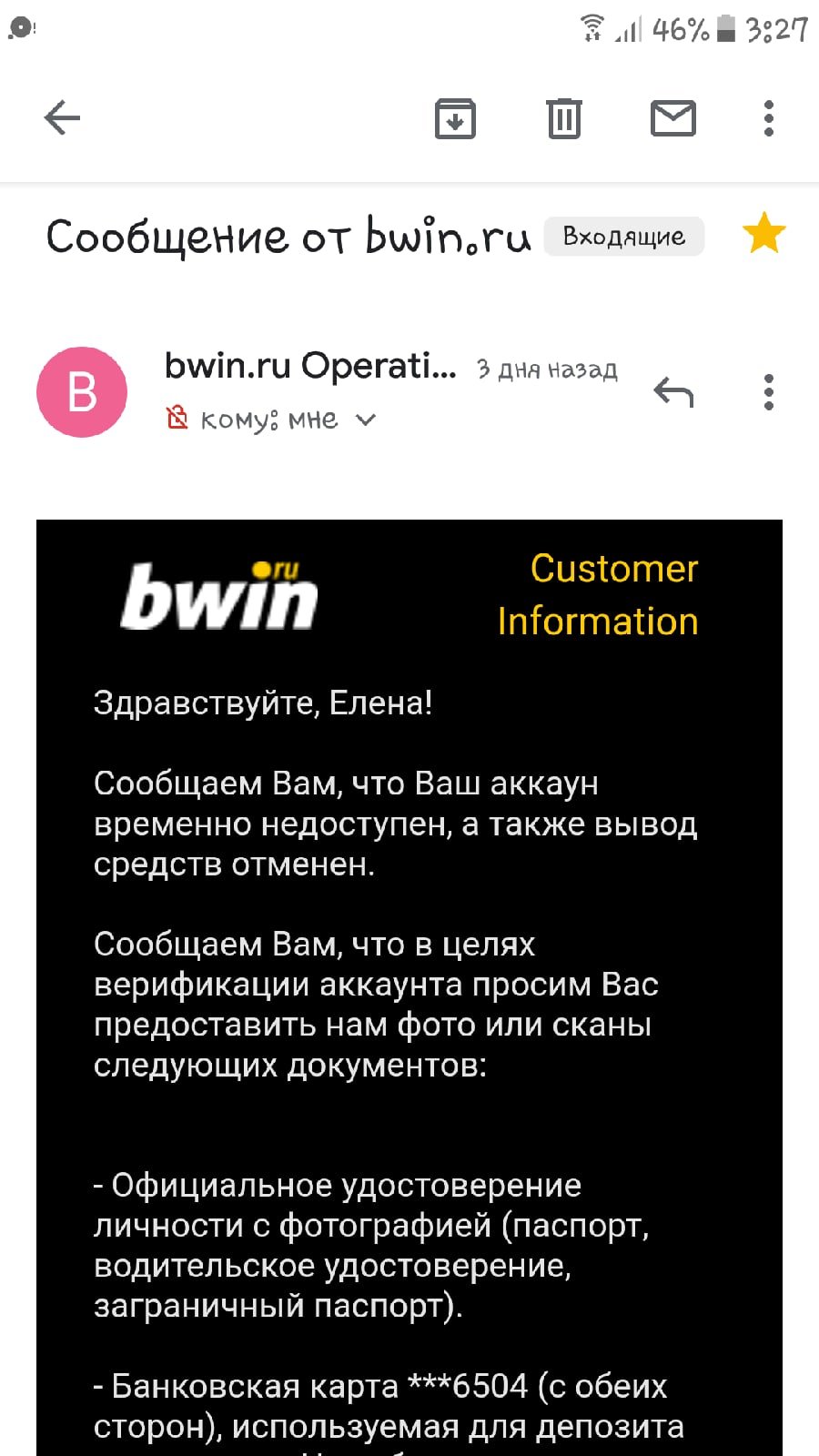The height and width of the screenshot is (1456, 819).
Task: Tap the Входящие label chip
Action: pyautogui.click(x=624, y=237)
